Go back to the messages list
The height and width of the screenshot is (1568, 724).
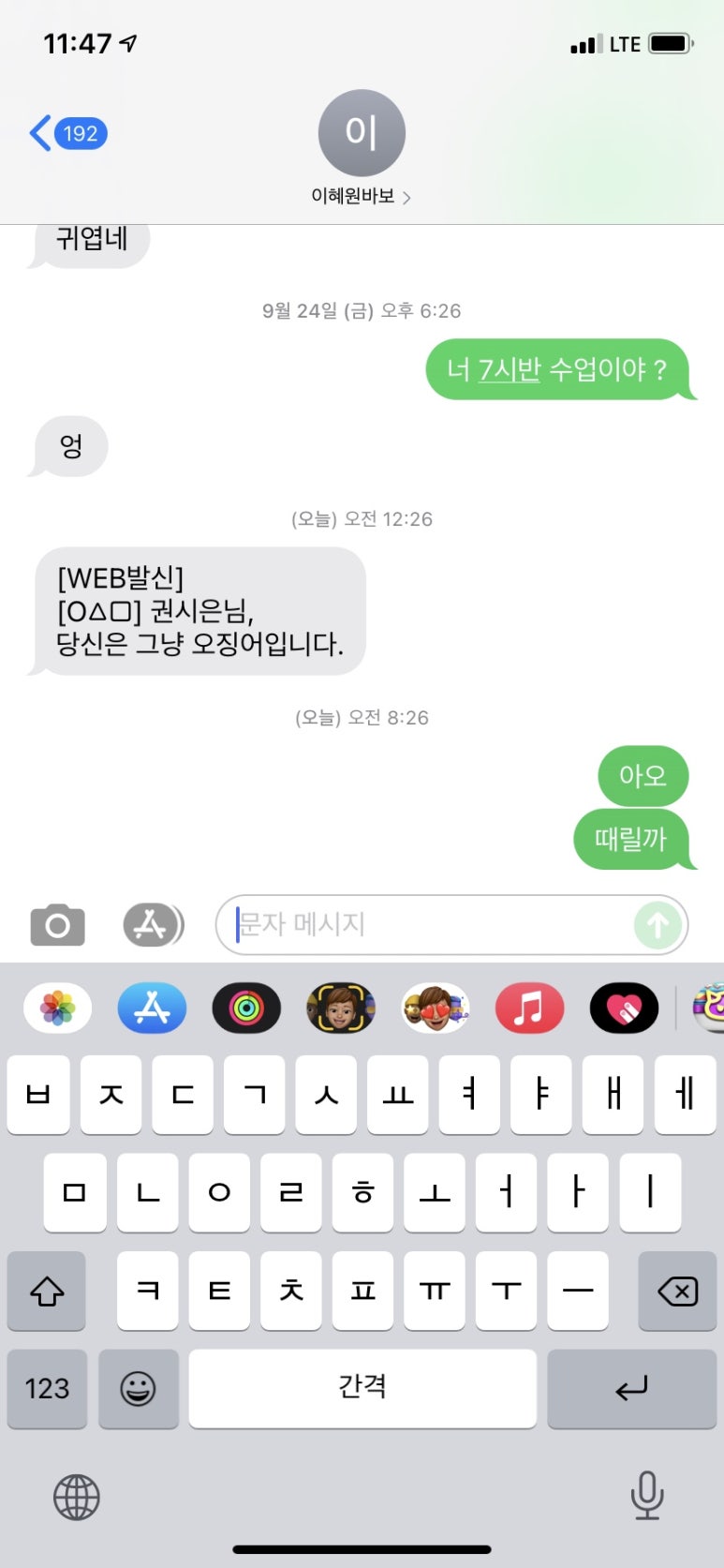tap(67, 133)
